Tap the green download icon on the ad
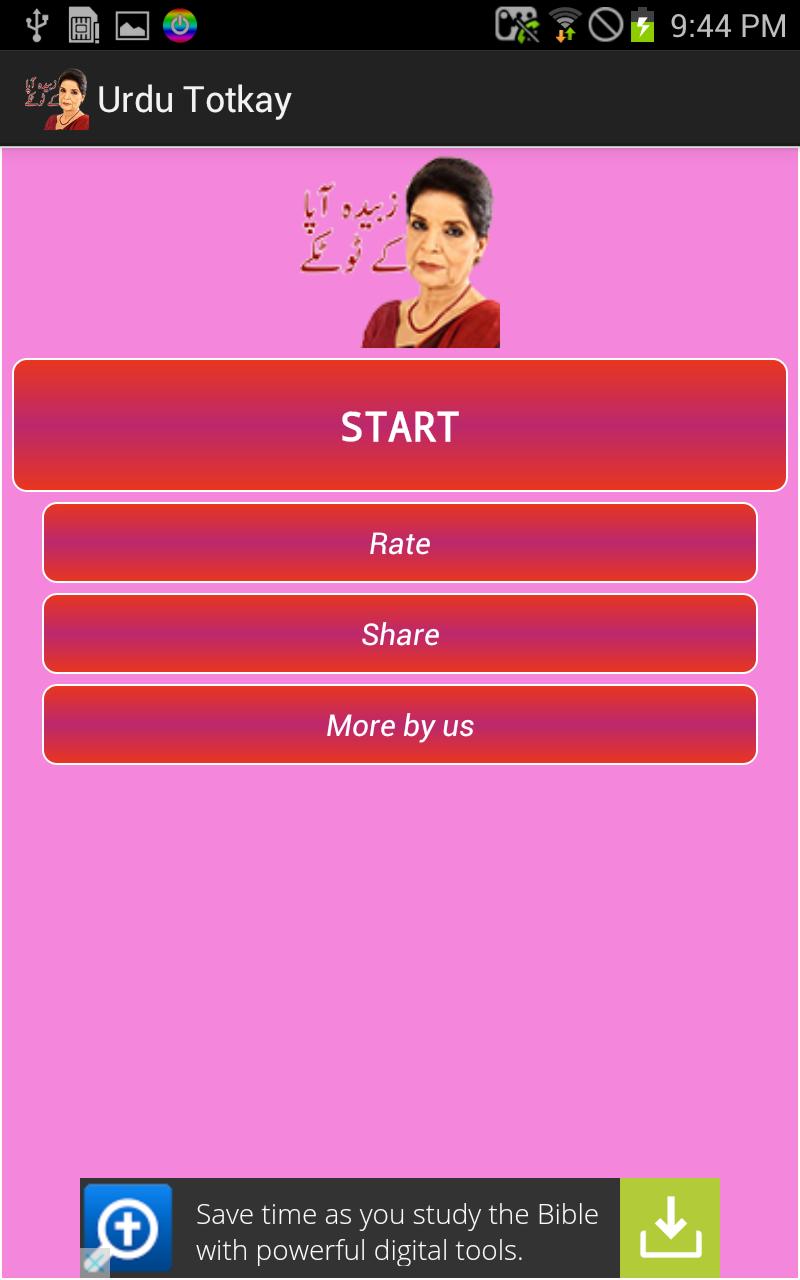Viewport: 800px width, 1280px height. point(669,1228)
